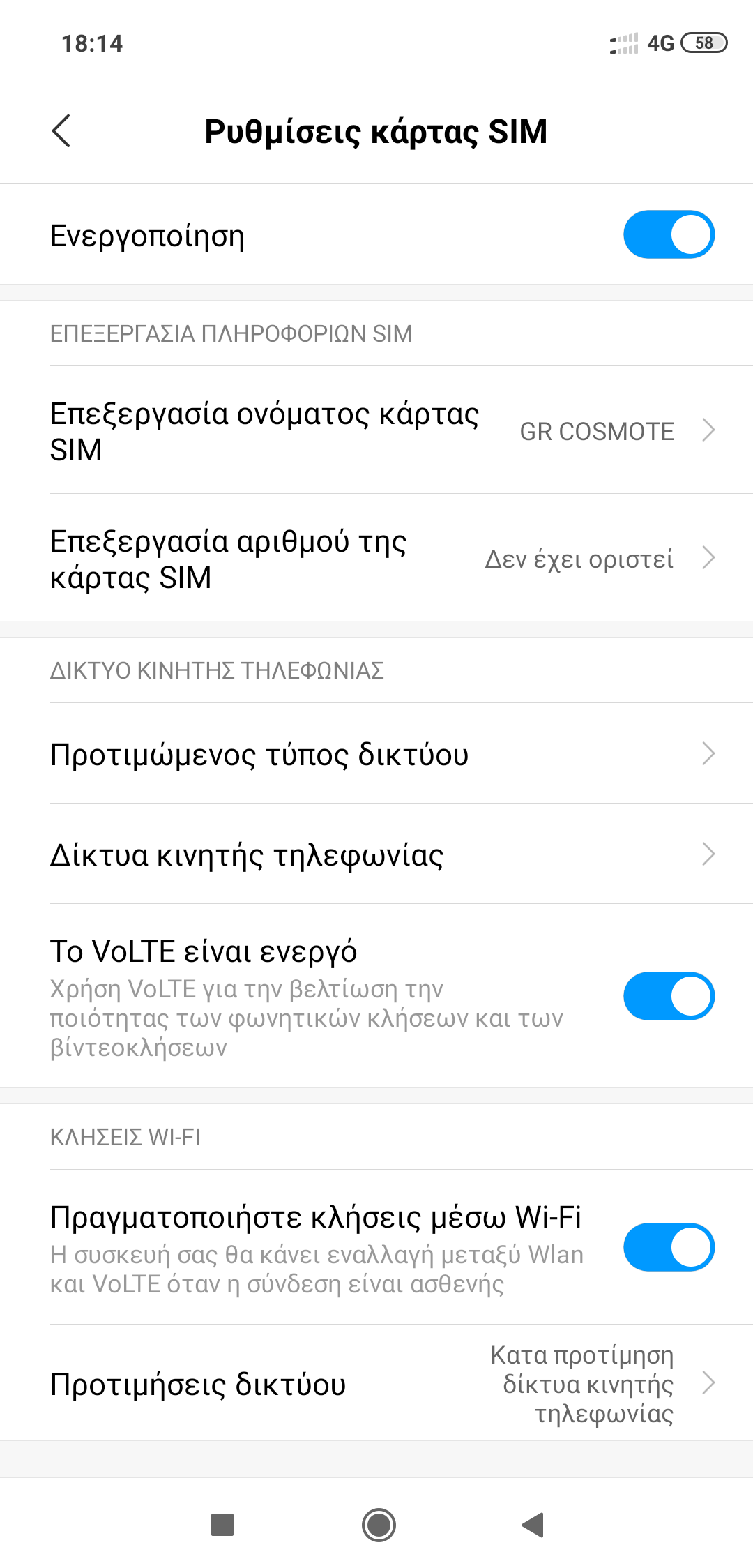Open Προτιμώμενος τύπος δικτύου
Image resolution: width=753 pixels, height=1568 pixels.
pyautogui.click(x=376, y=754)
